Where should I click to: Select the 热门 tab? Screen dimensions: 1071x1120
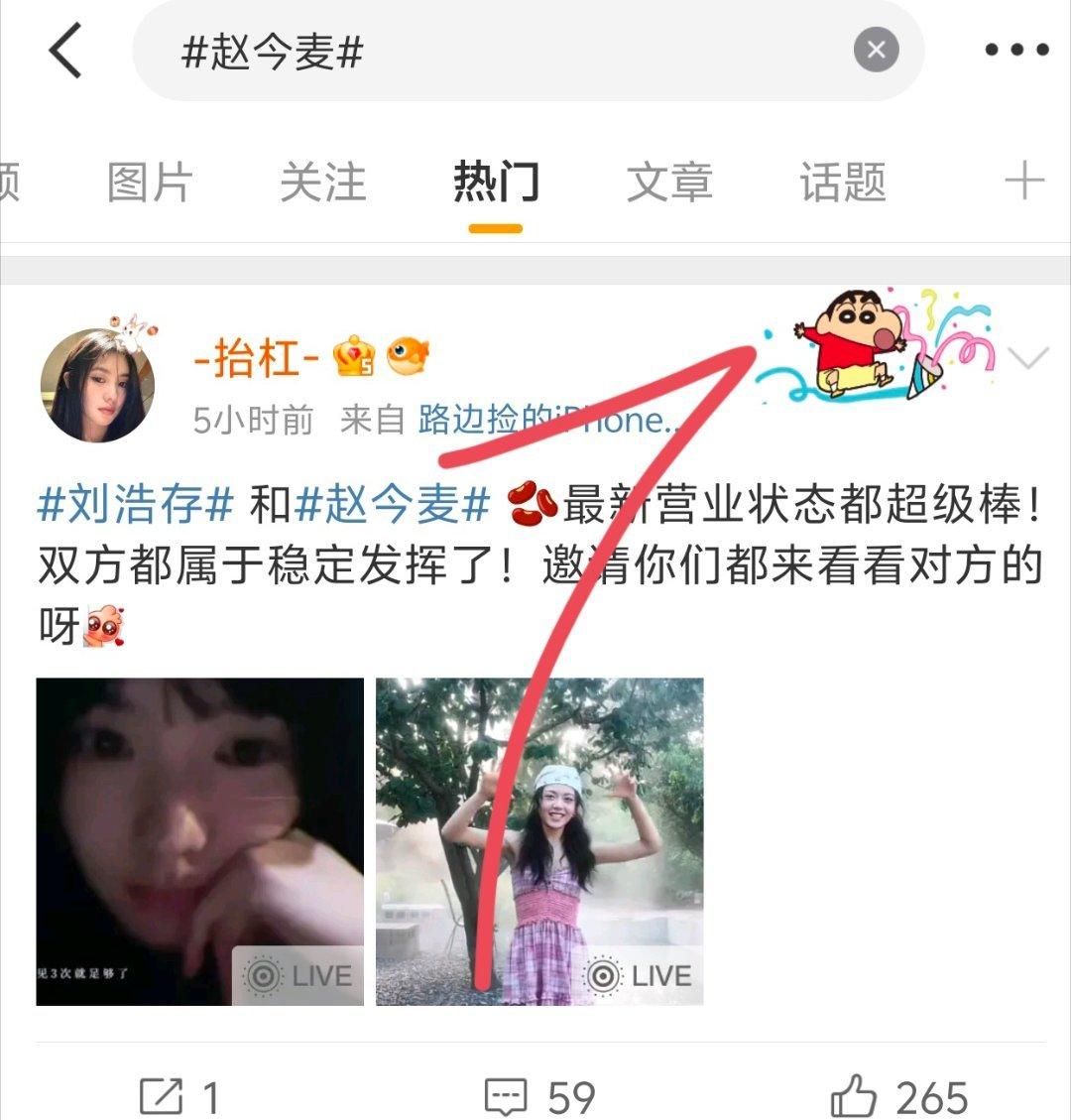(x=496, y=184)
